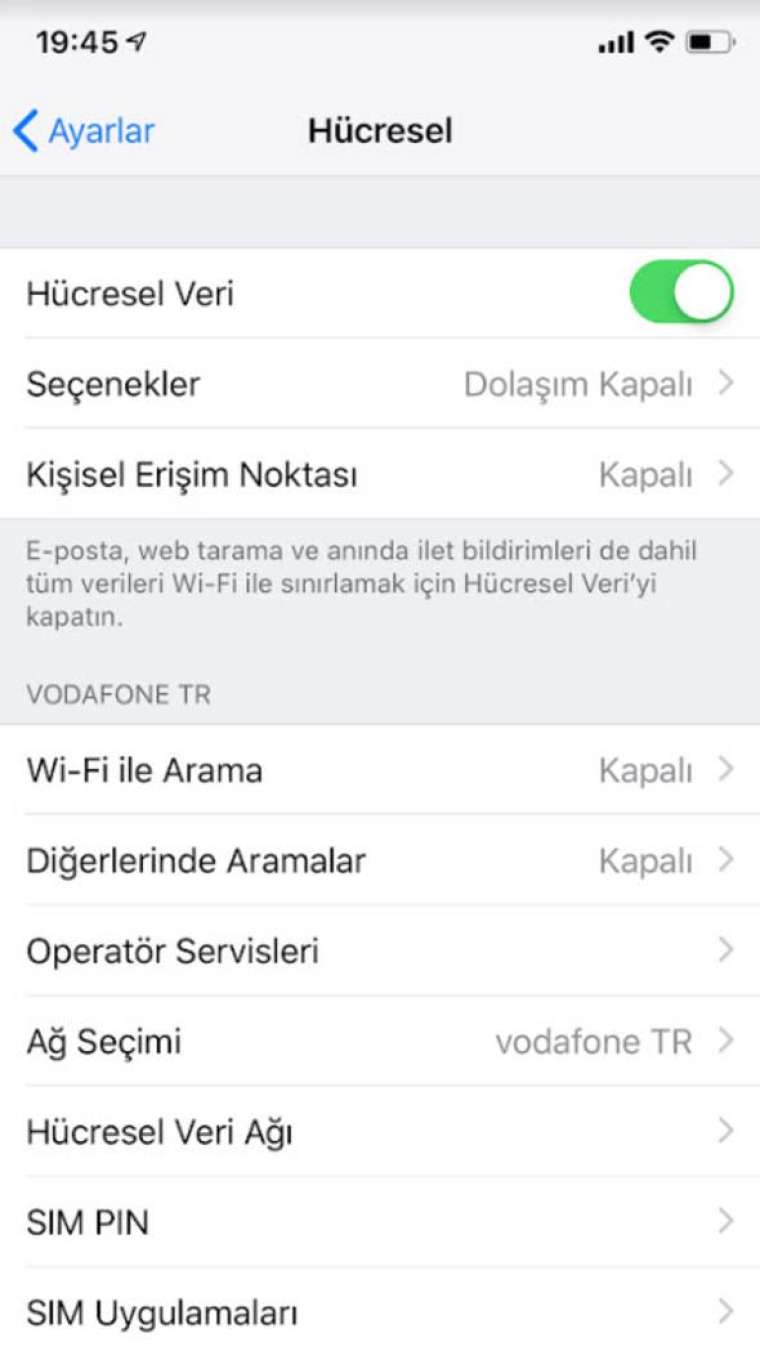Turn off the Hücresel Veri switch
This screenshot has width=760, height=1351.
coord(681,293)
